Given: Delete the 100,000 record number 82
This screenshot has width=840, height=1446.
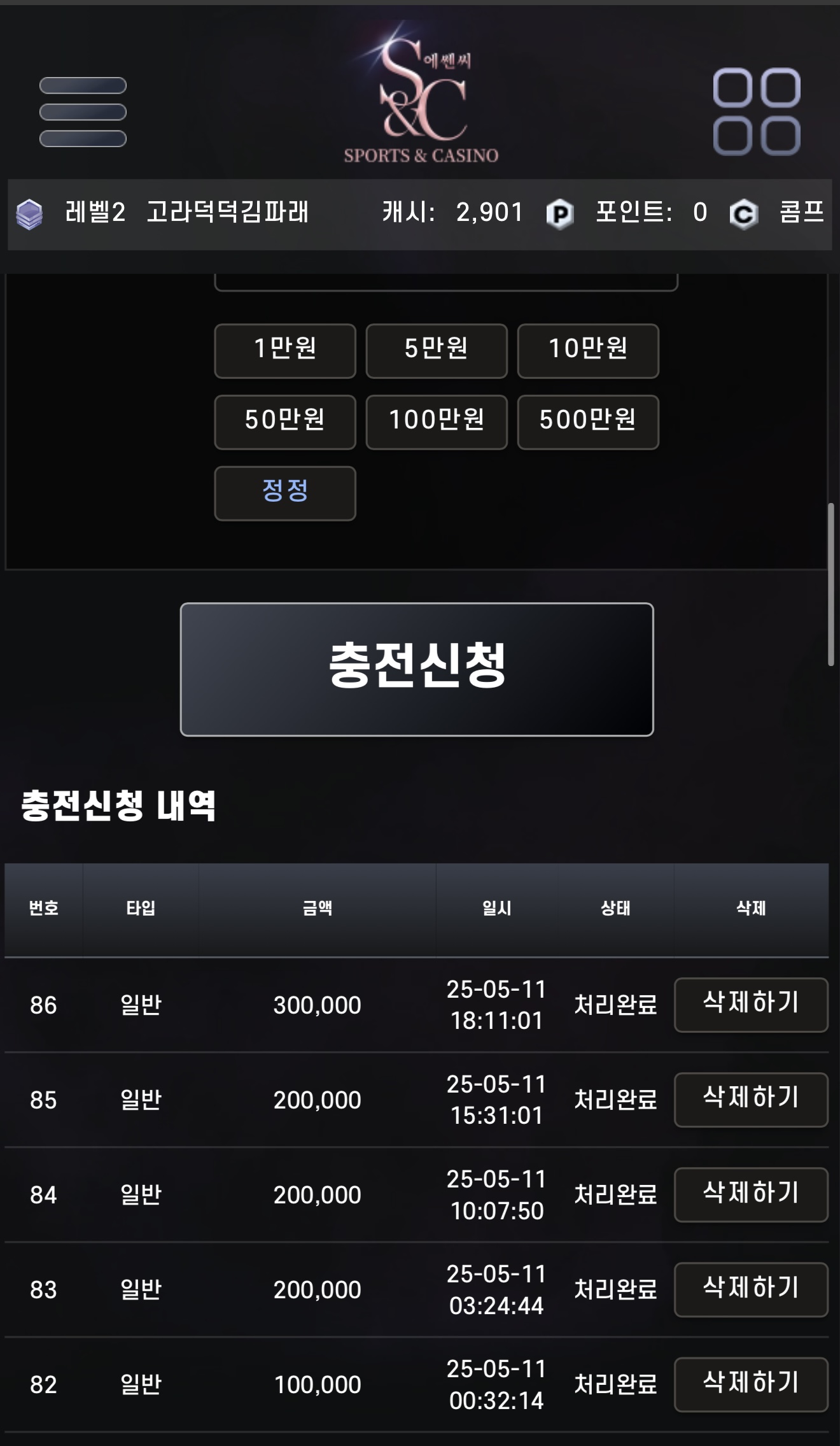Looking at the screenshot, I should (x=751, y=1384).
